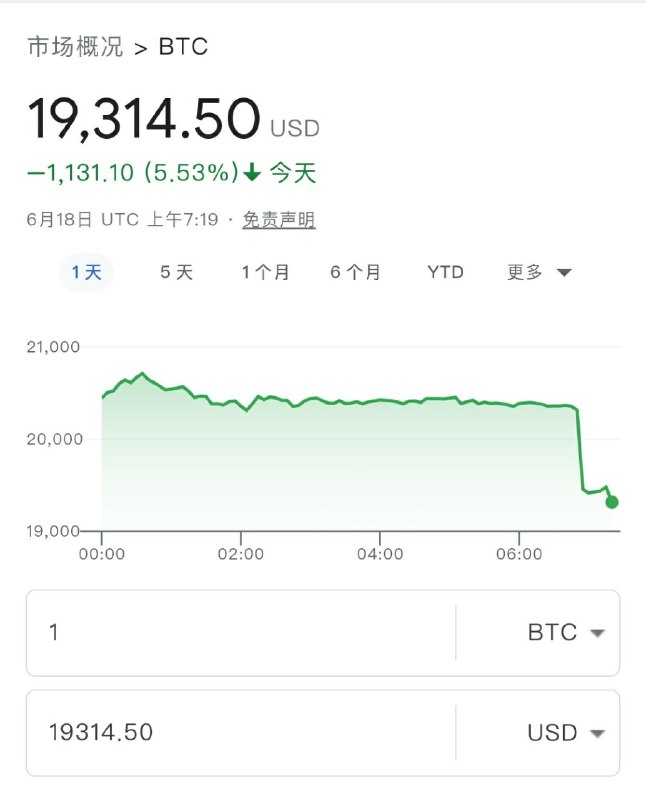Expand the 更多 time range dropdown
Image resolution: width=646 pixels, height=800 pixels.
click(x=539, y=272)
